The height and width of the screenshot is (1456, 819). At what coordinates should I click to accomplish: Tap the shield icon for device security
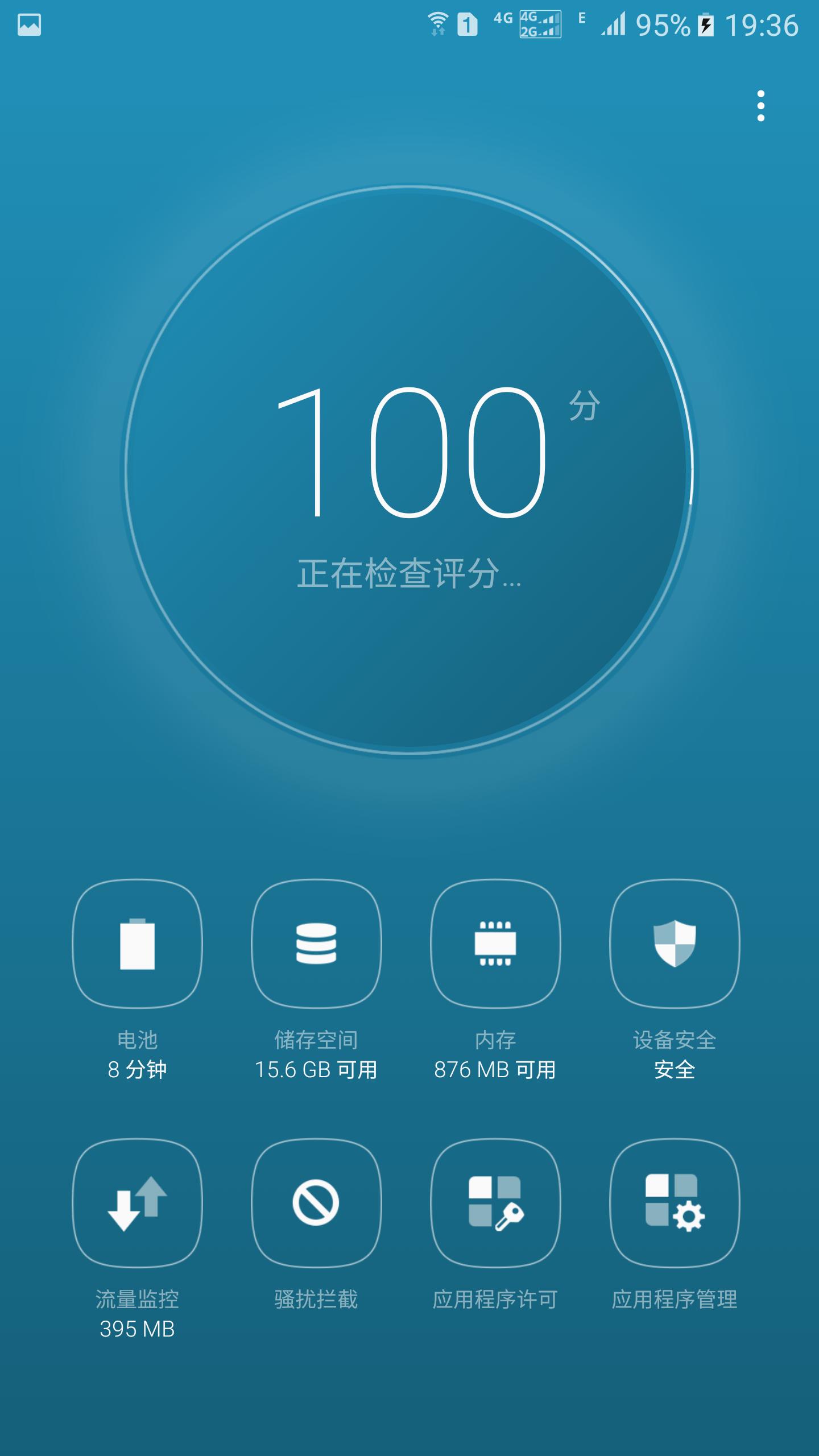click(675, 944)
